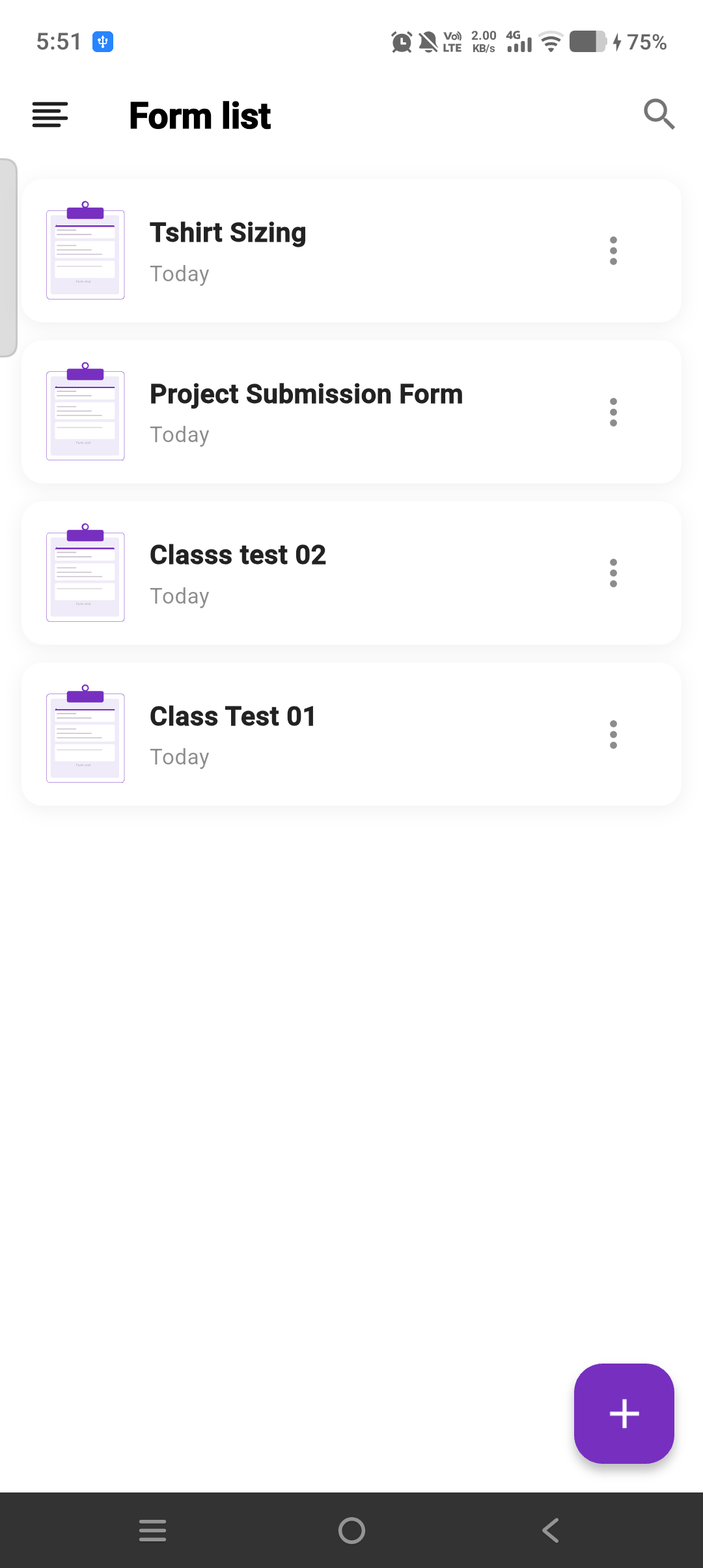This screenshot has height=1568, width=703.
Task: Open the navigation drawer menu
Action: (50, 115)
